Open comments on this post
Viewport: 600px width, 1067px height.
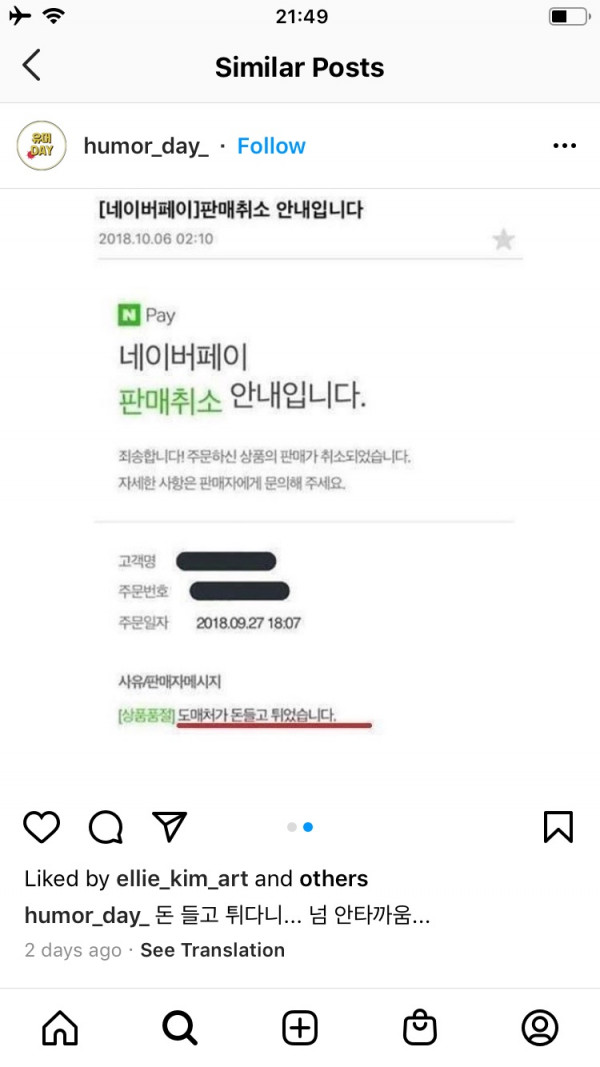point(106,826)
